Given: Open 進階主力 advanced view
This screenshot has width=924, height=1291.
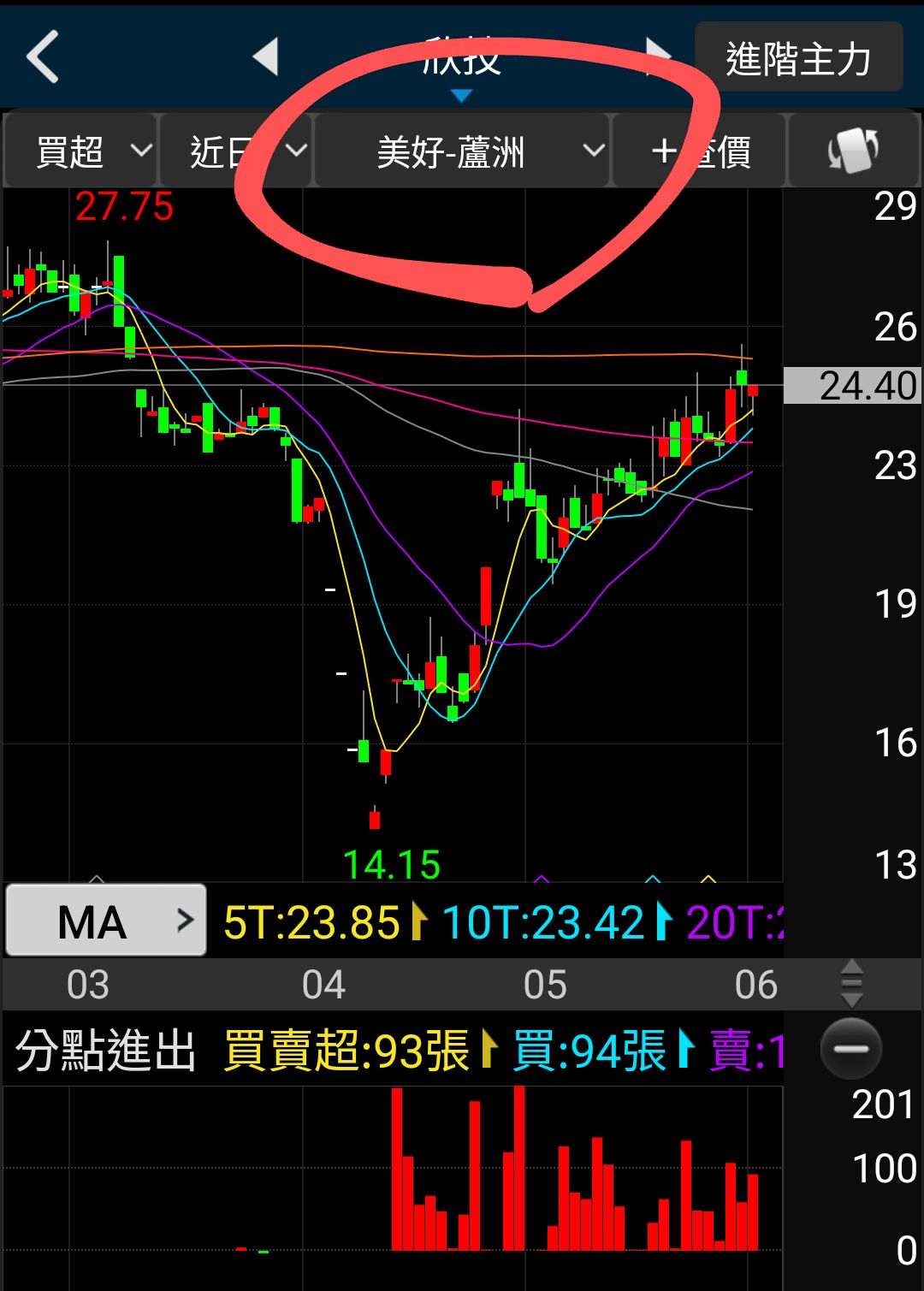Looking at the screenshot, I should click(798, 58).
